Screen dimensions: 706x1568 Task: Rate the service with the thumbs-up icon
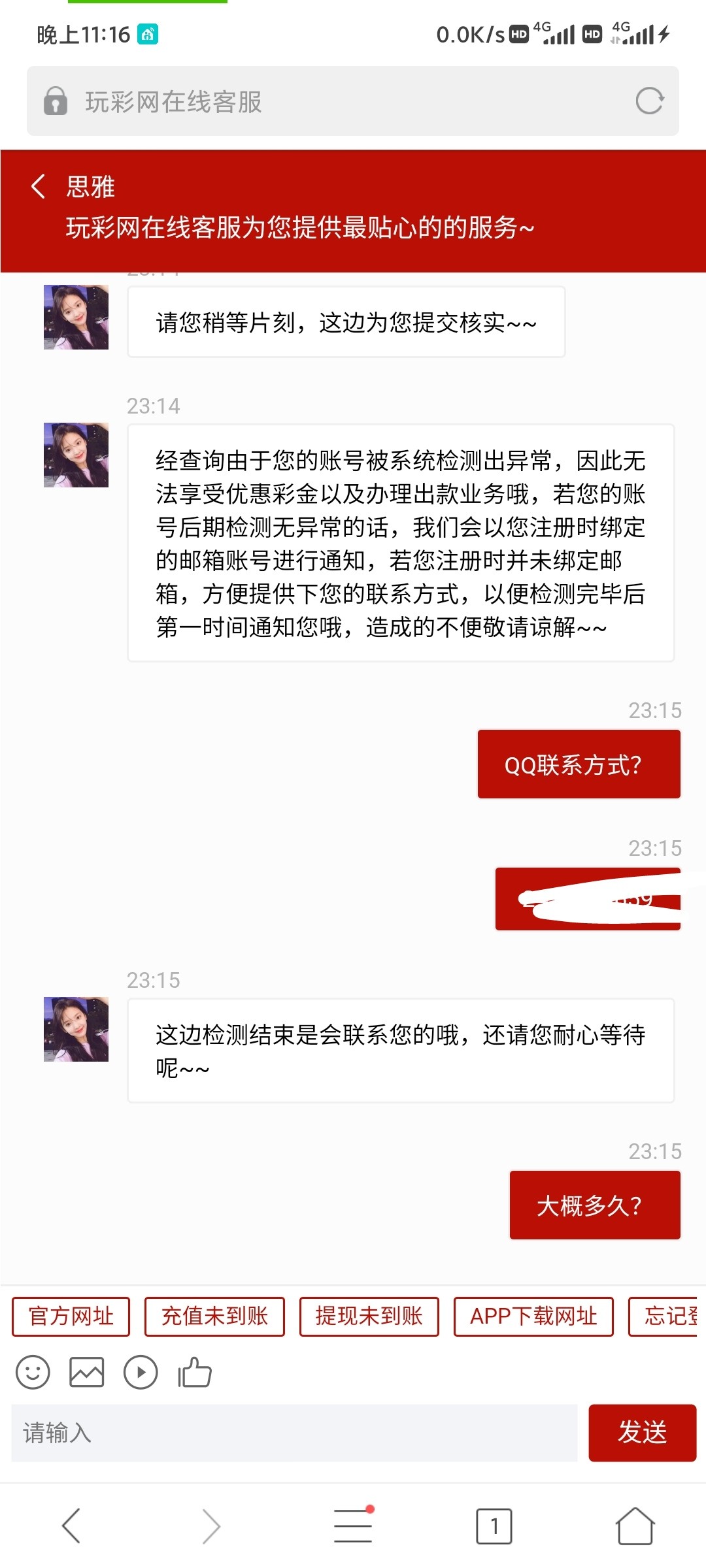pyautogui.click(x=195, y=1372)
